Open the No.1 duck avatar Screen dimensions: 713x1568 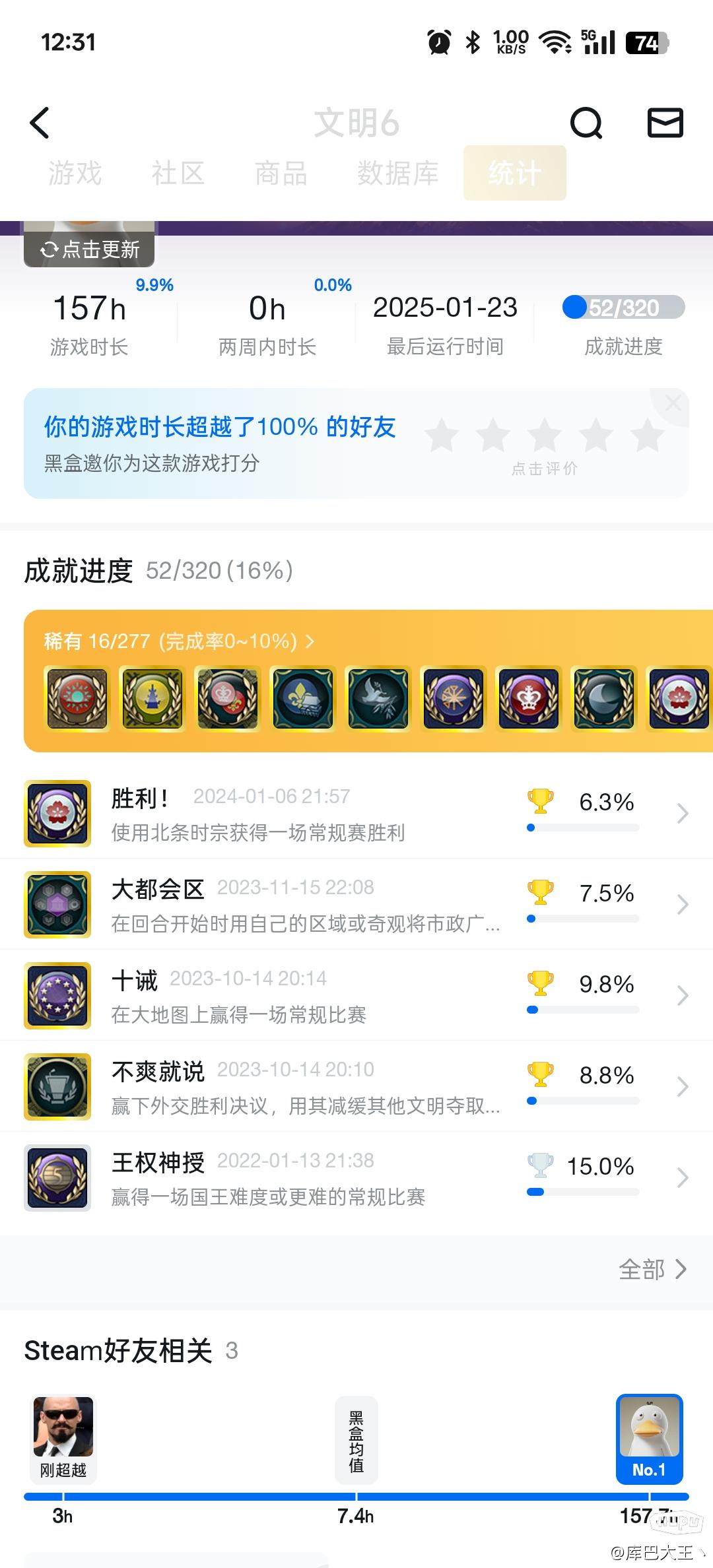pos(649,1427)
